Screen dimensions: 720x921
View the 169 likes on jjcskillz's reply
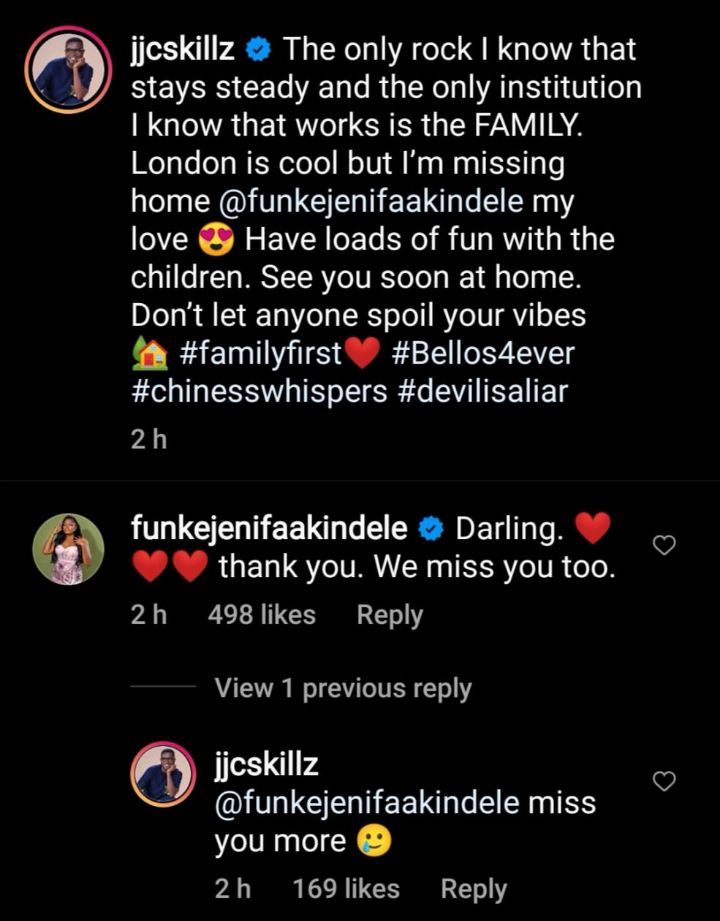click(x=345, y=888)
